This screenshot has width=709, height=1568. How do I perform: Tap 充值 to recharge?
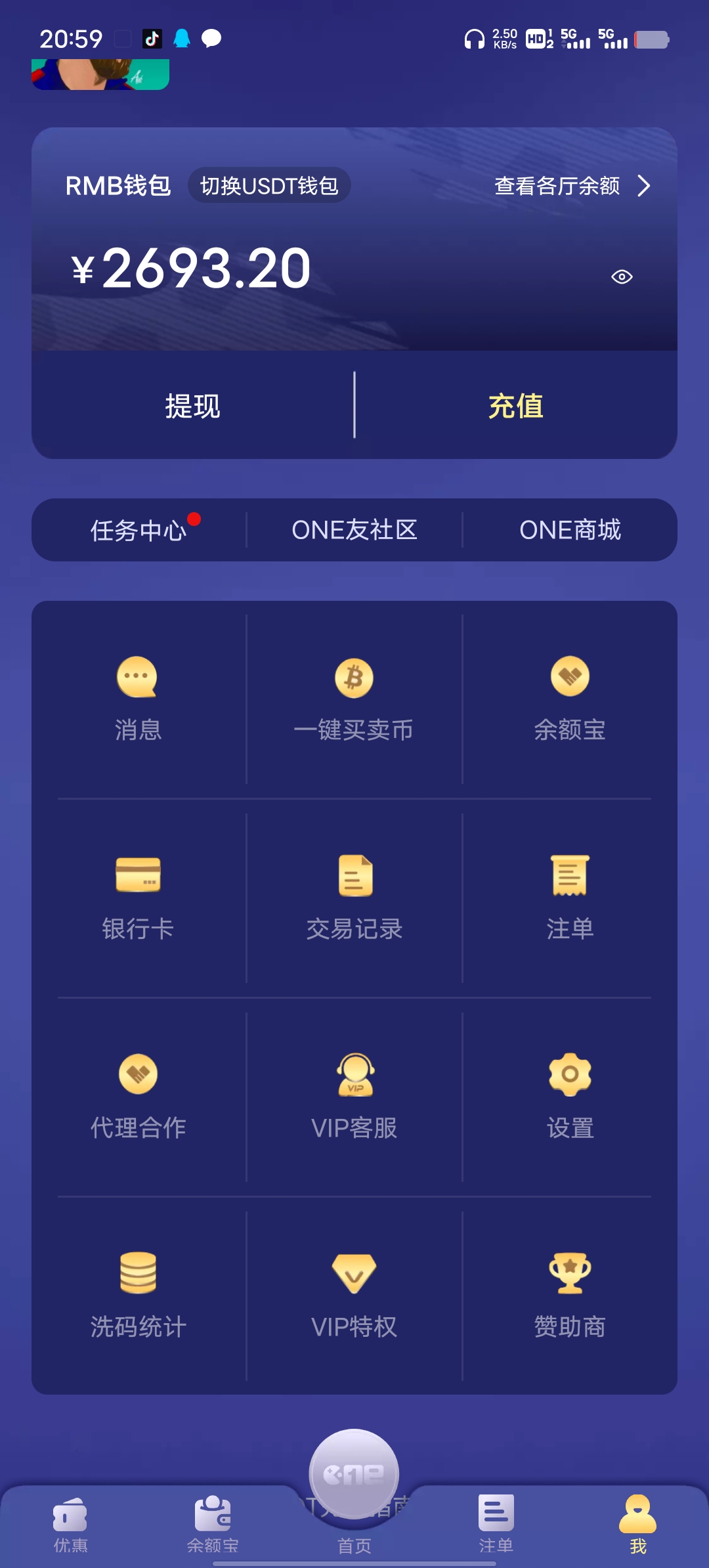click(x=515, y=406)
